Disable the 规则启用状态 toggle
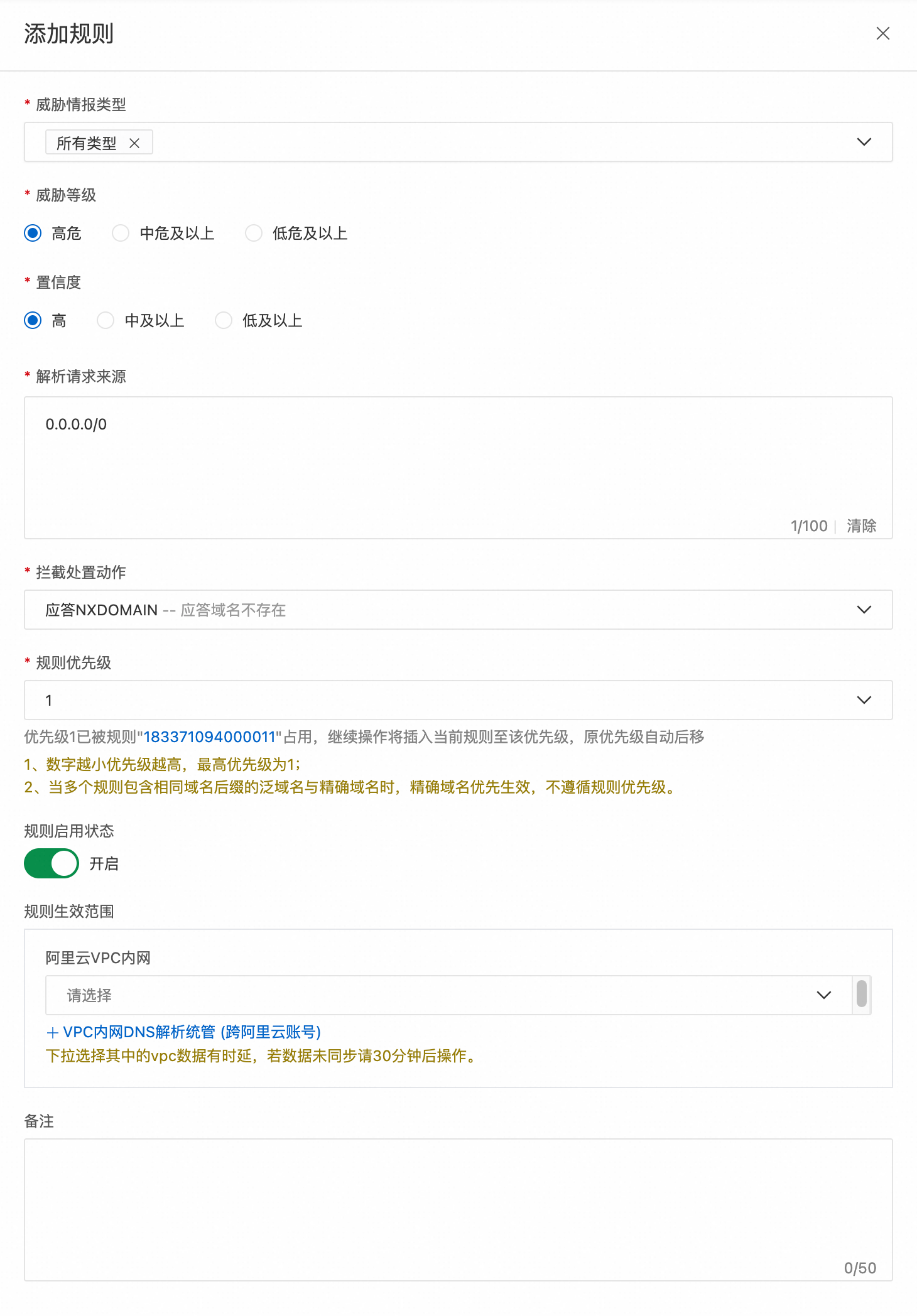917x1316 pixels. coord(51,863)
